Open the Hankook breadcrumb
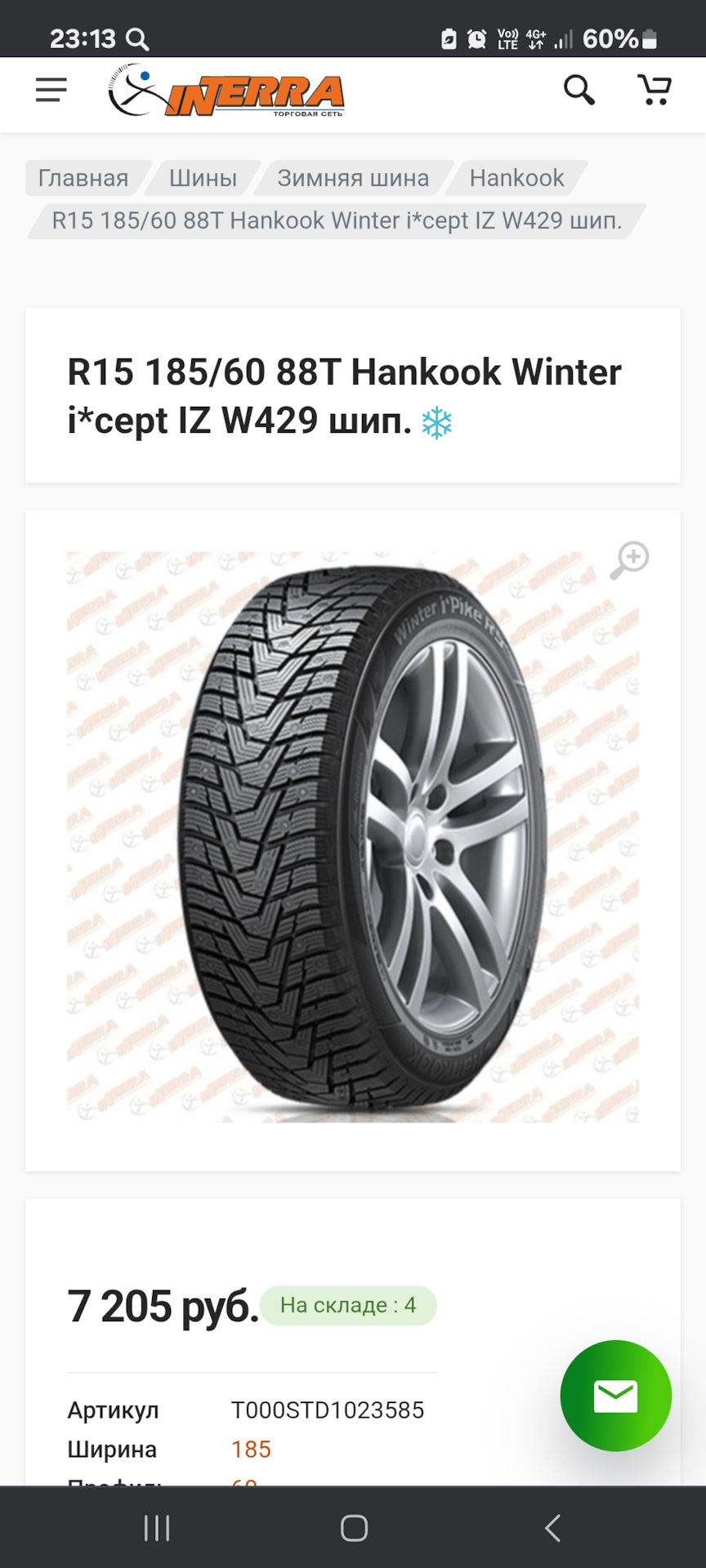 pos(516,178)
